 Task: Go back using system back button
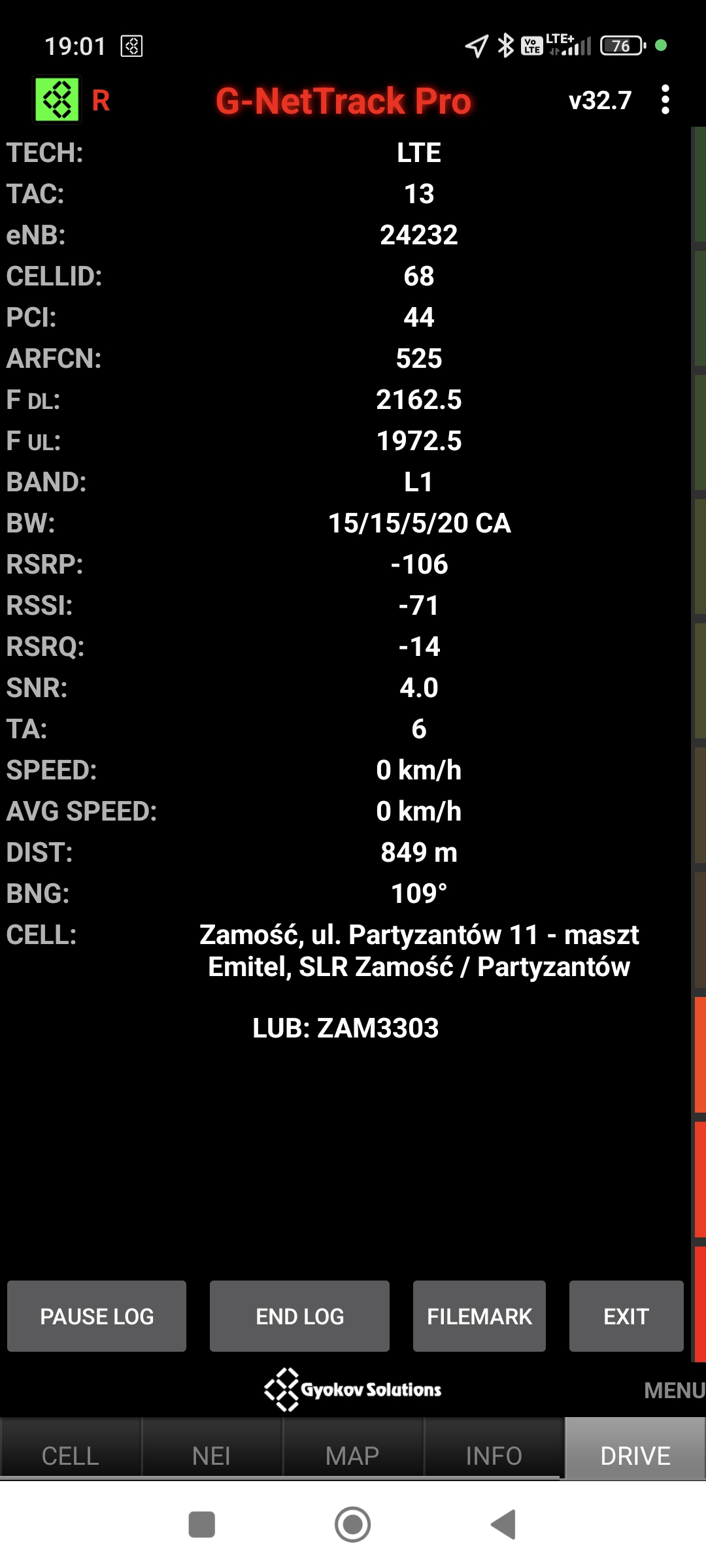click(503, 1524)
